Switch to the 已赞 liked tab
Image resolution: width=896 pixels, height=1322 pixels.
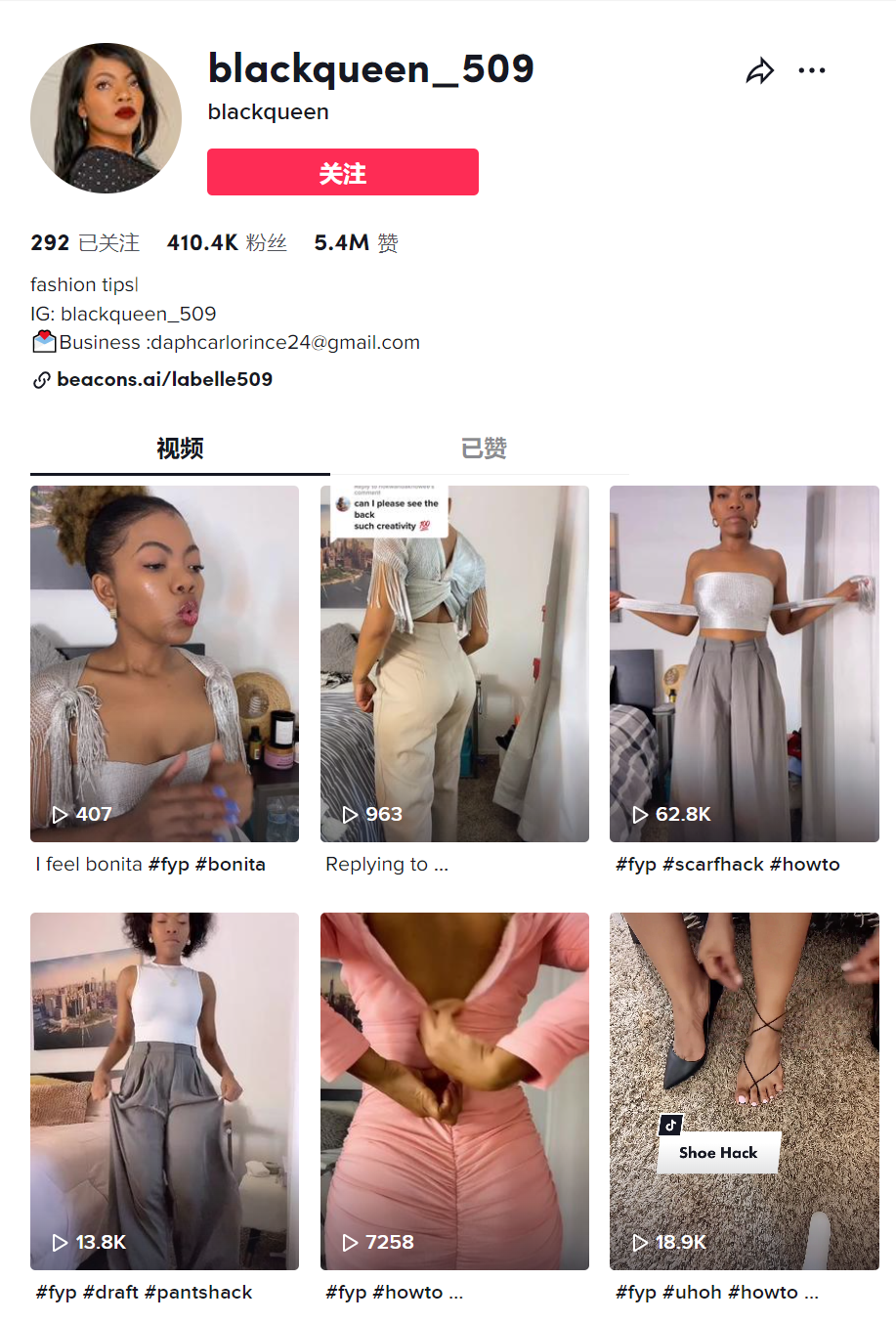(x=483, y=448)
